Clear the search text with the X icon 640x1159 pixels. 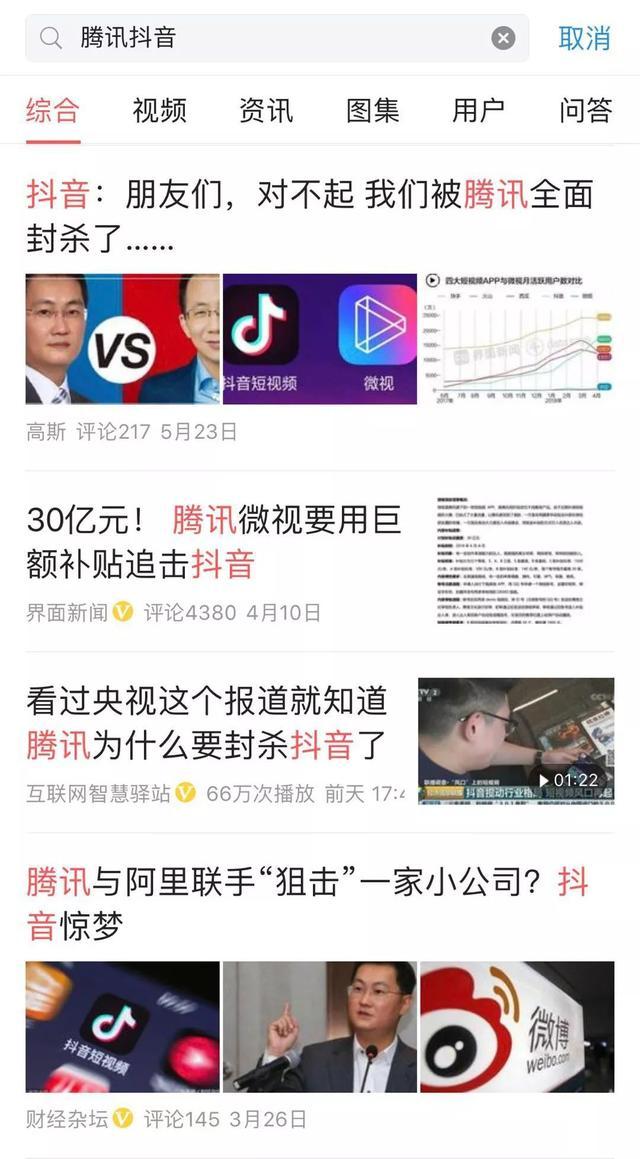503,38
